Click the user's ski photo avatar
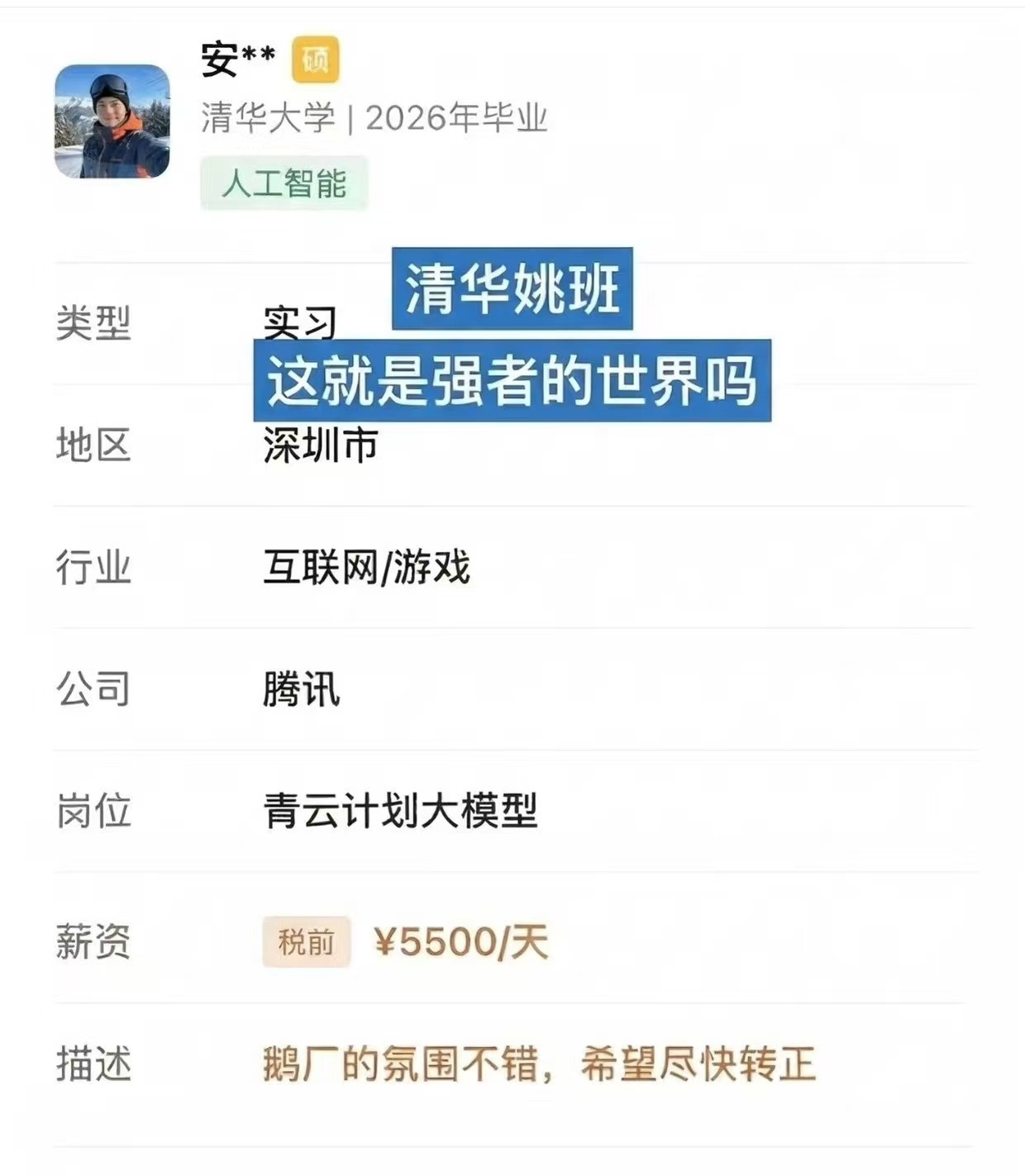Viewport: 1025px width, 1176px height. tap(110, 121)
